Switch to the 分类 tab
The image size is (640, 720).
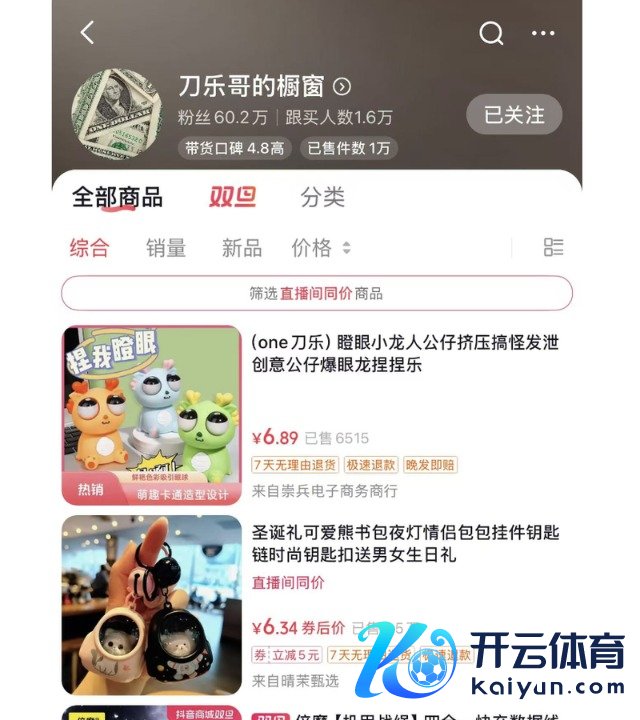point(322,197)
